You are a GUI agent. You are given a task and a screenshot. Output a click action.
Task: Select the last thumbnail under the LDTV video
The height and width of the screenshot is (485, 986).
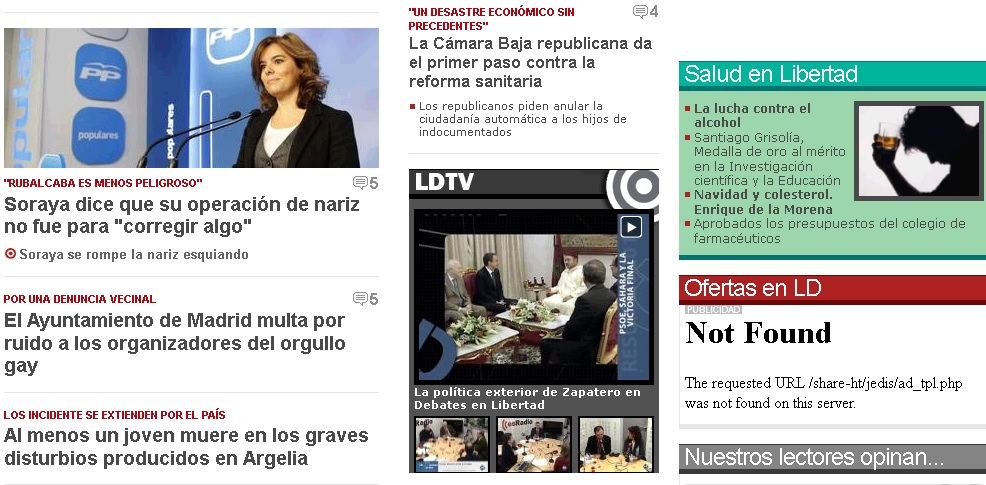[615, 444]
